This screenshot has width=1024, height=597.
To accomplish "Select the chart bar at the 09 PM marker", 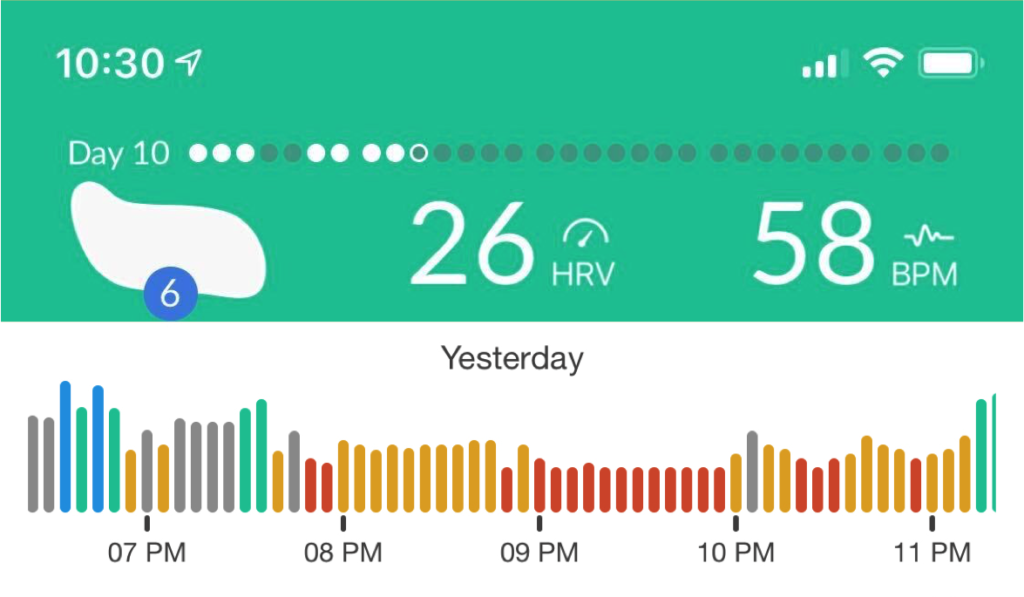I will pos(540,485).
